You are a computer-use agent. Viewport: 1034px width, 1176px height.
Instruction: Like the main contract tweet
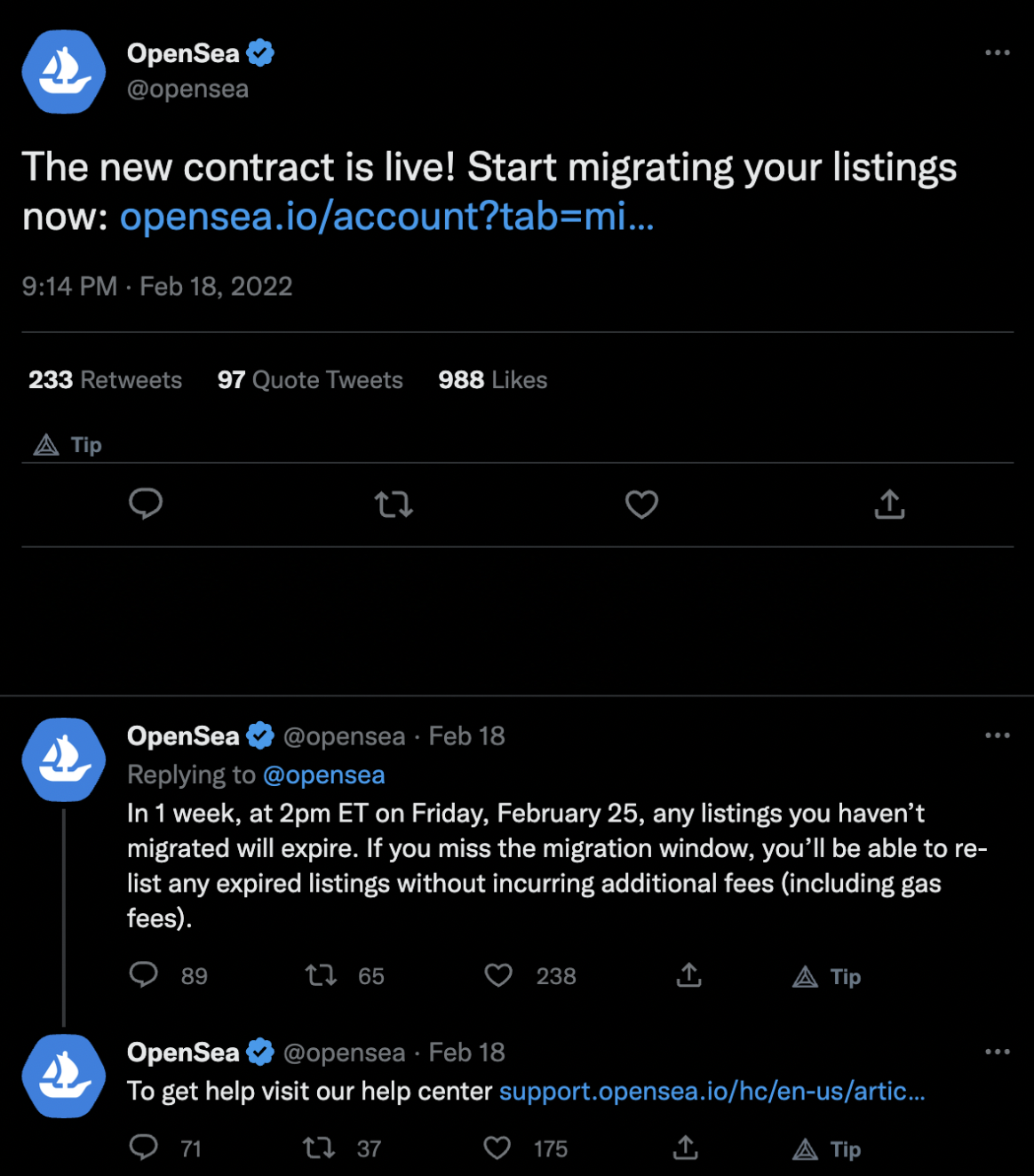pos(641,505)
